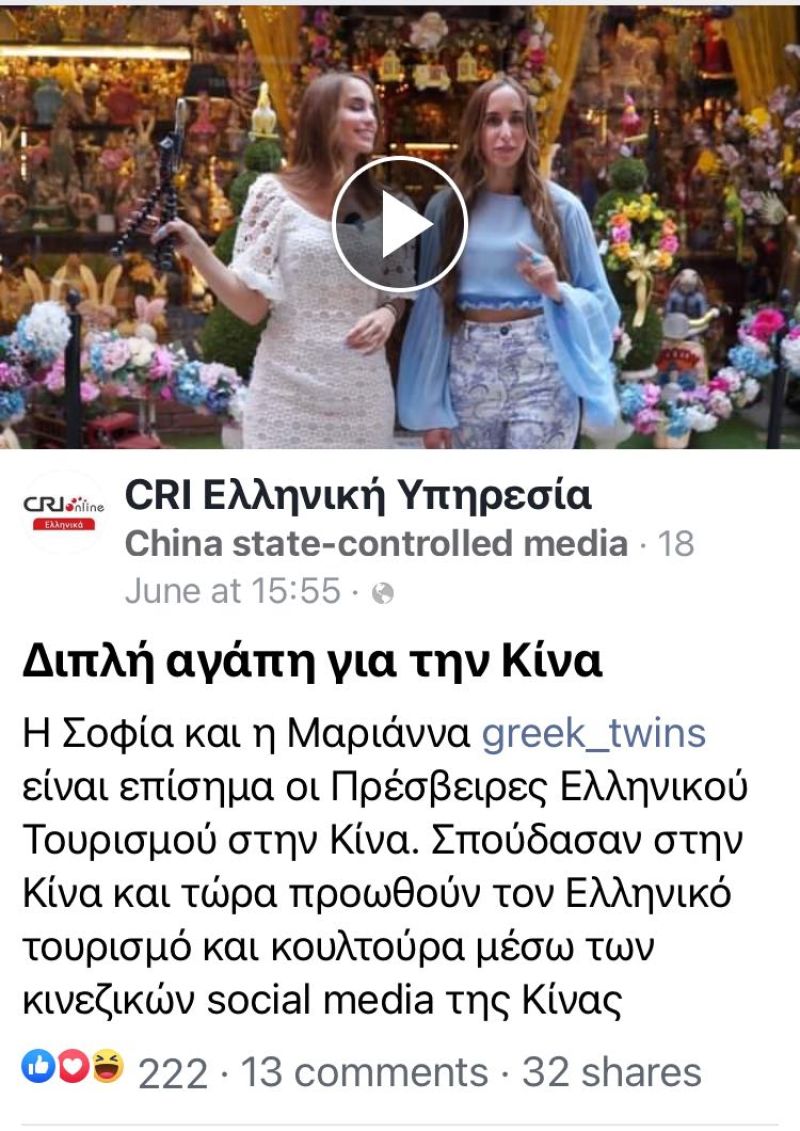Play the video of the twins

tap(400, 224)
